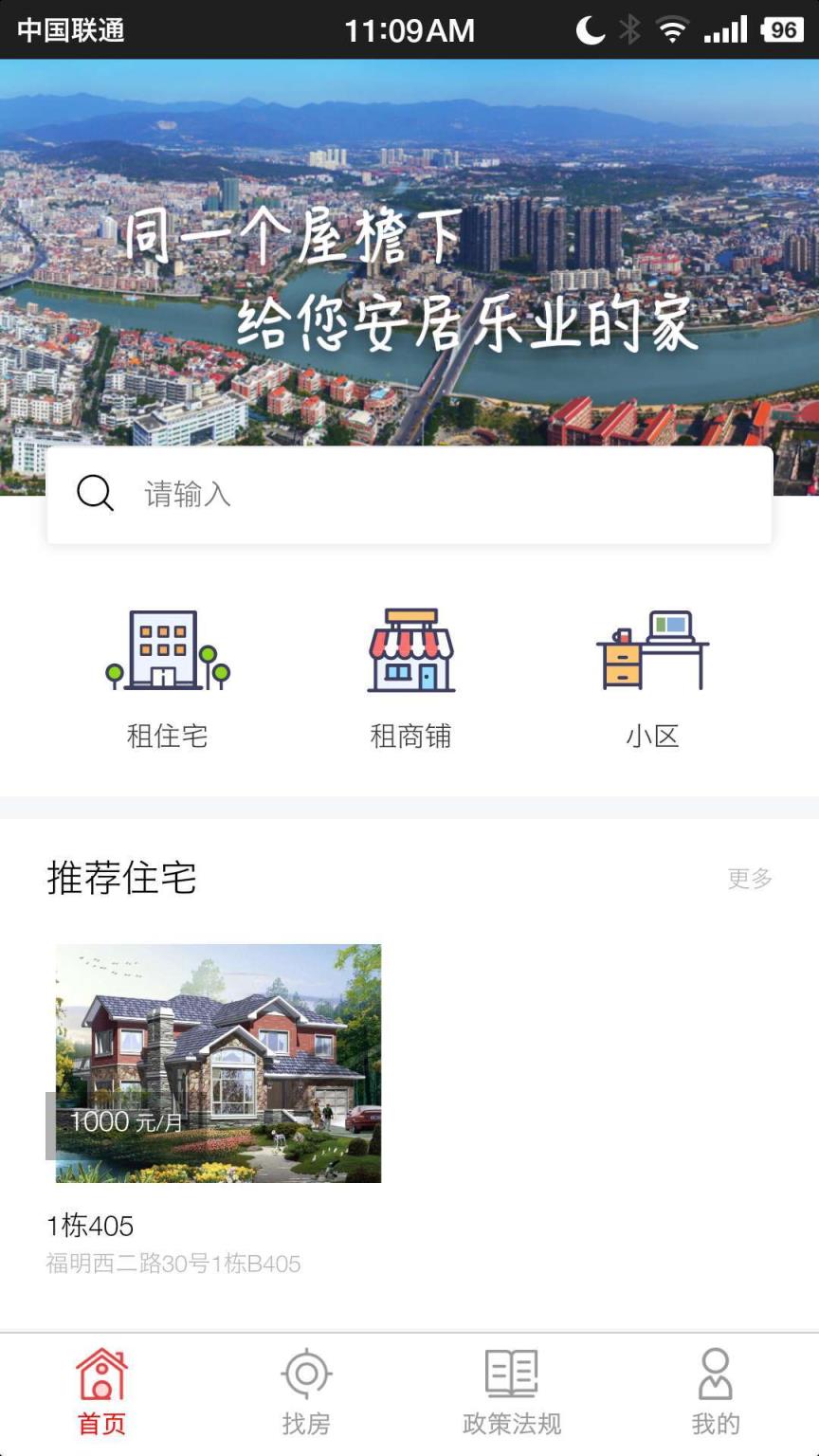Select the 找房 locator icon
The height and width of the screenshot is (1456, 819).
(305, 1387)
